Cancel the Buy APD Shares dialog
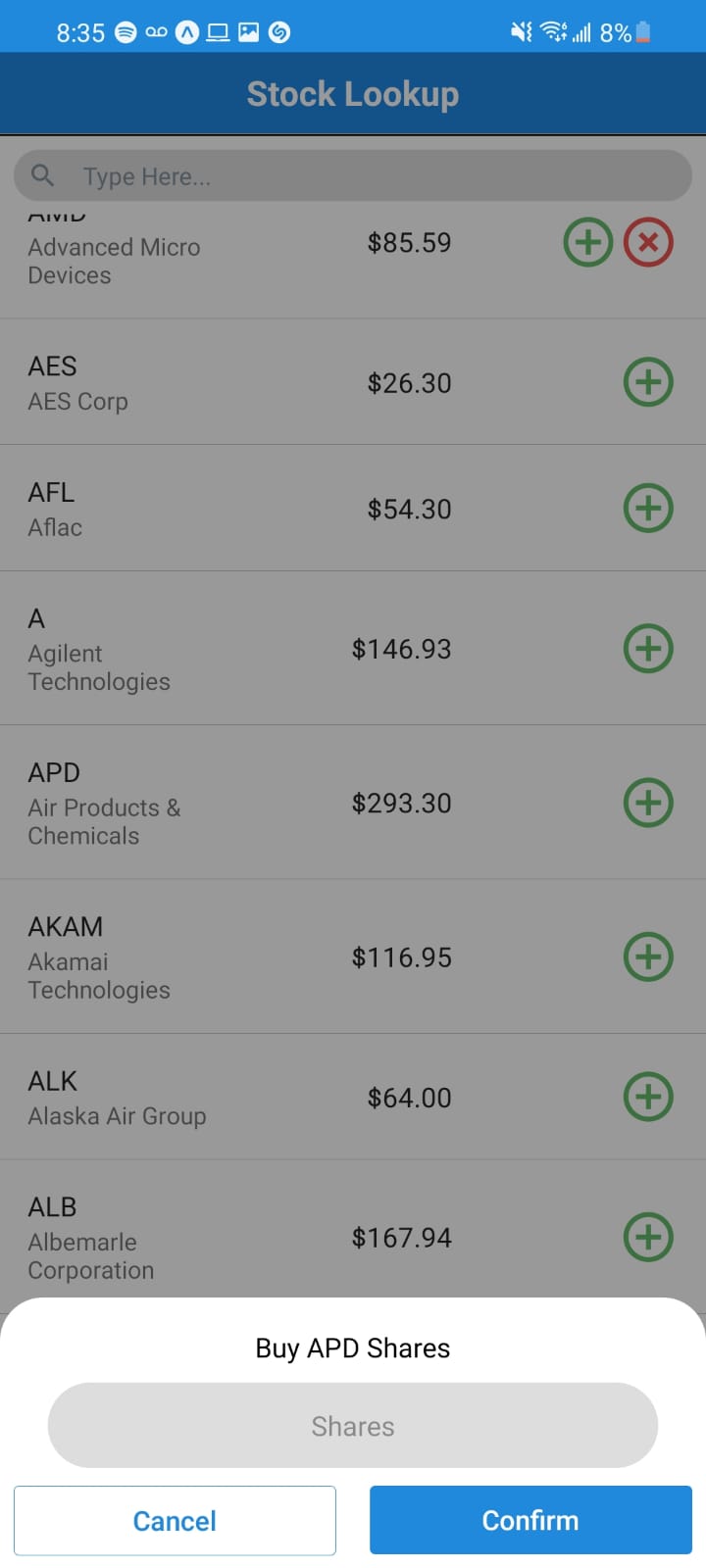 click(175, 1520)
